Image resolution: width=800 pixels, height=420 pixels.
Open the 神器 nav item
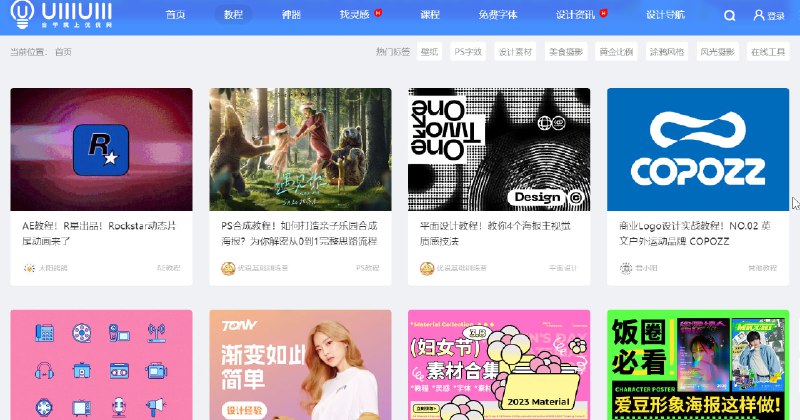point(291,15)
